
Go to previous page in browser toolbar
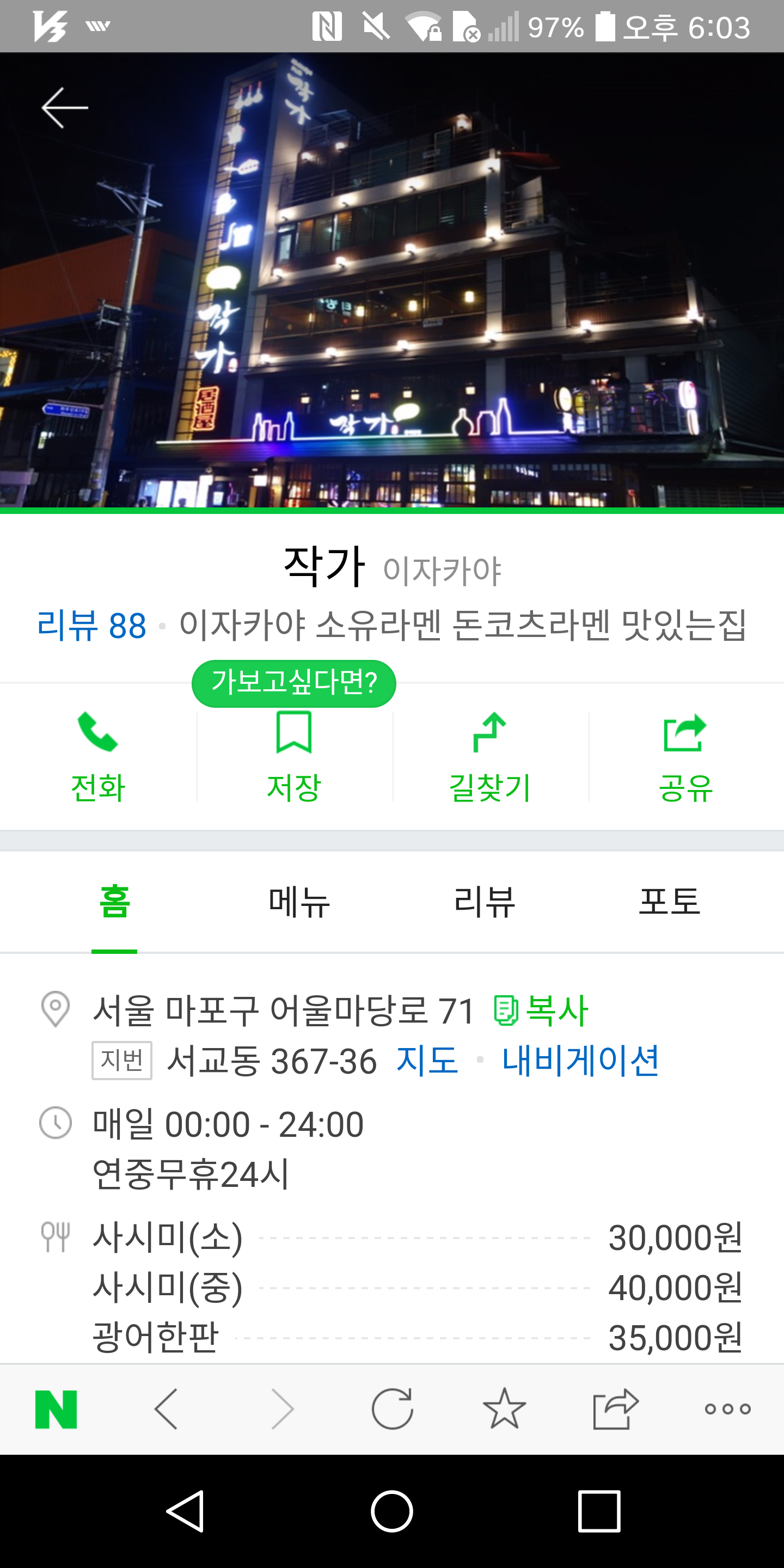[x=166, y=1408]
